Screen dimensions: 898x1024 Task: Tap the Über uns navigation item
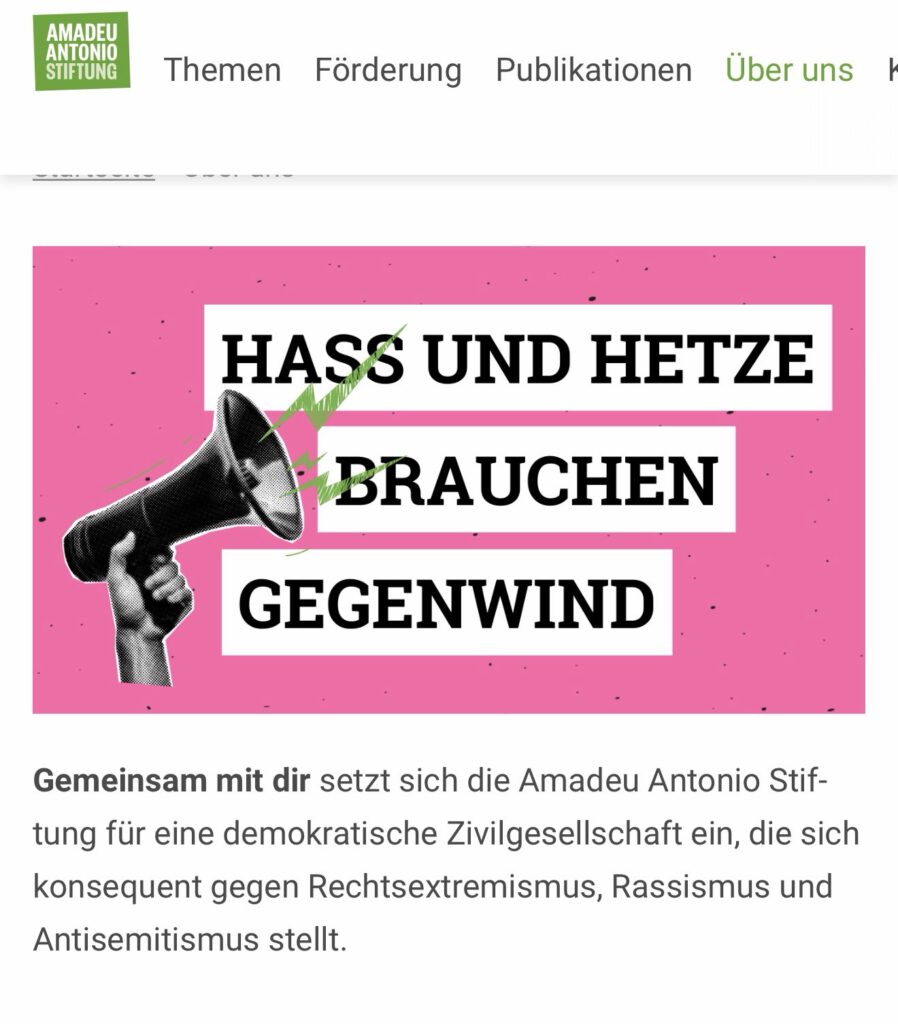coord(789,70)
